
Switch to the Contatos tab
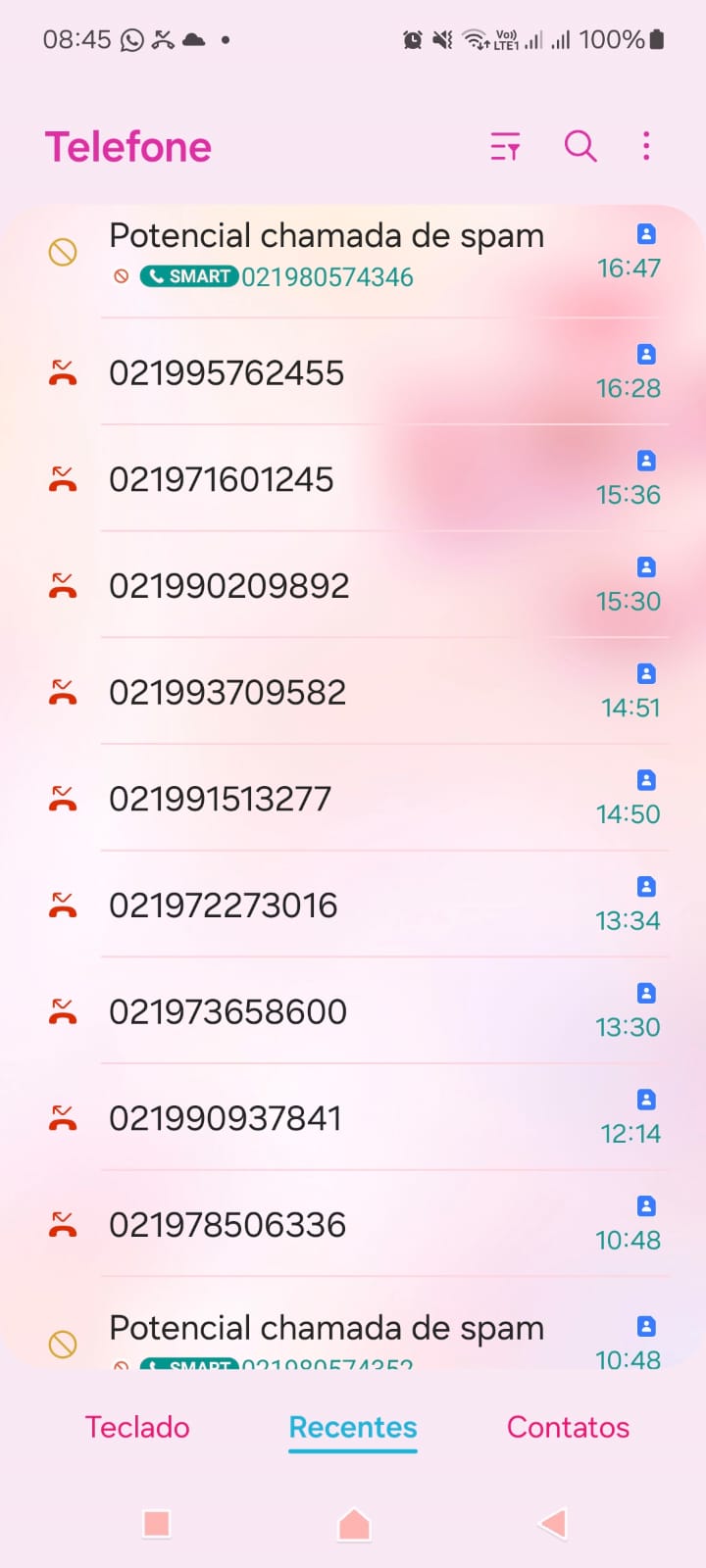click(x=568, y=1427)
